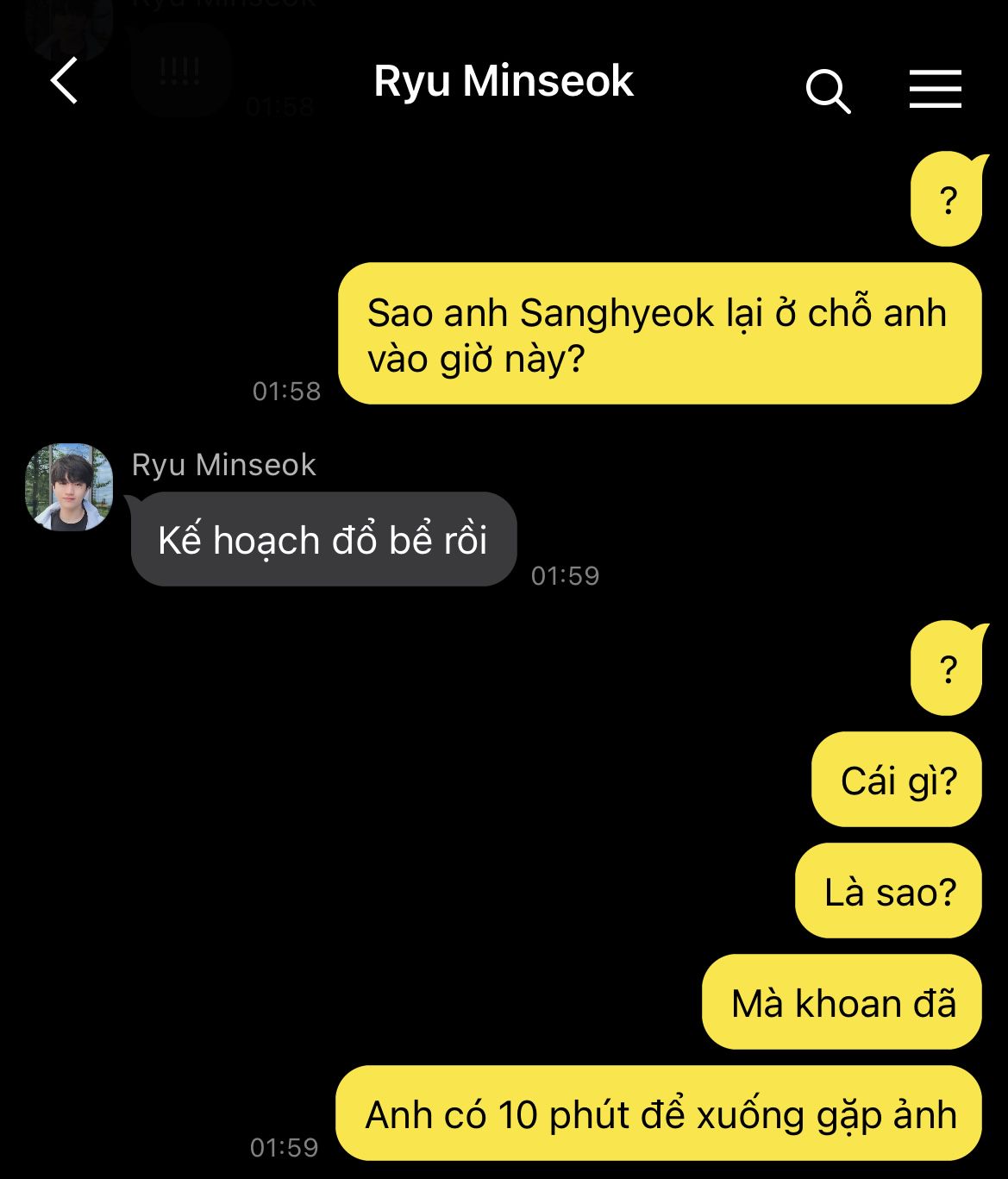Open the chat menu with three lines
The image size is (1008, 1179).
935,89
